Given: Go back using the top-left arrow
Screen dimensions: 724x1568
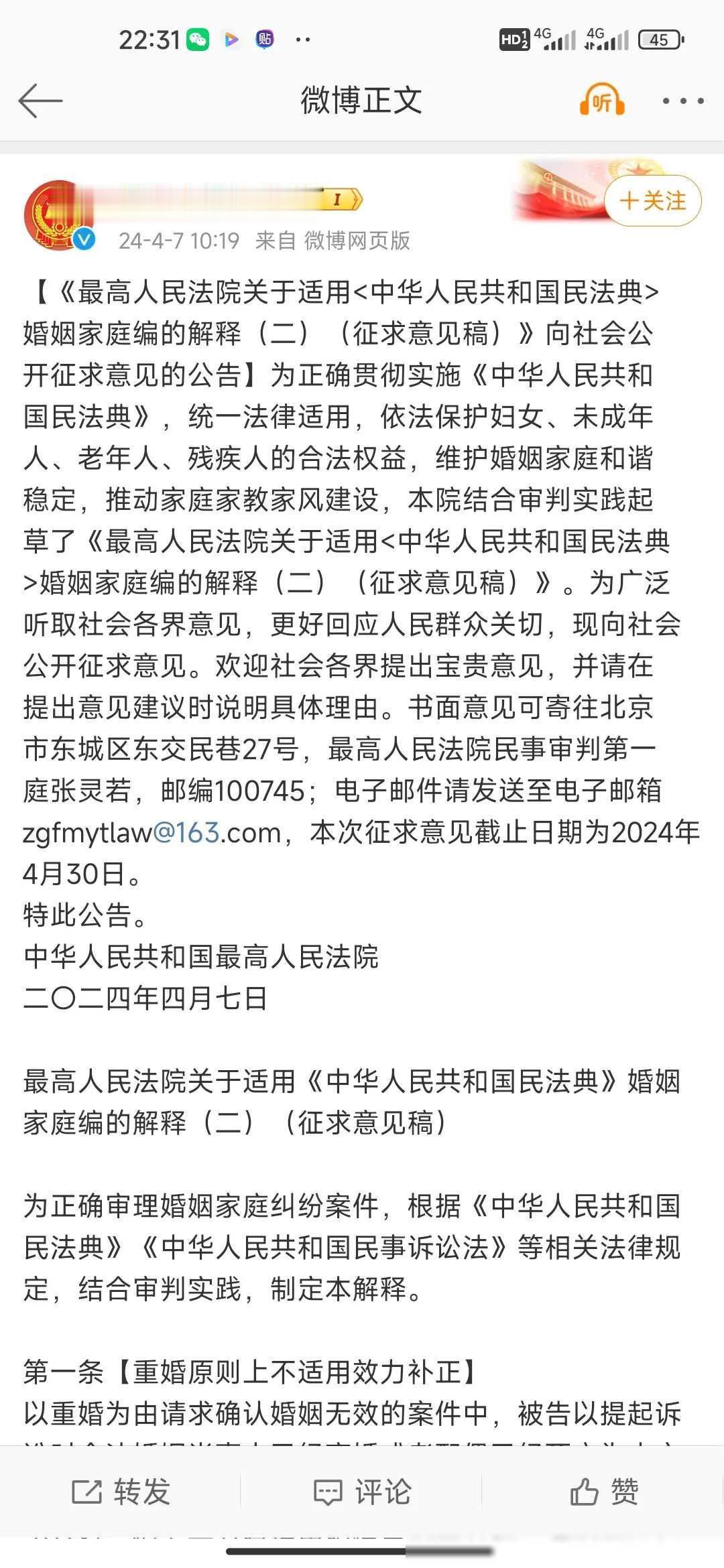Looking at the screenshot, I should (x=40, y=101).
